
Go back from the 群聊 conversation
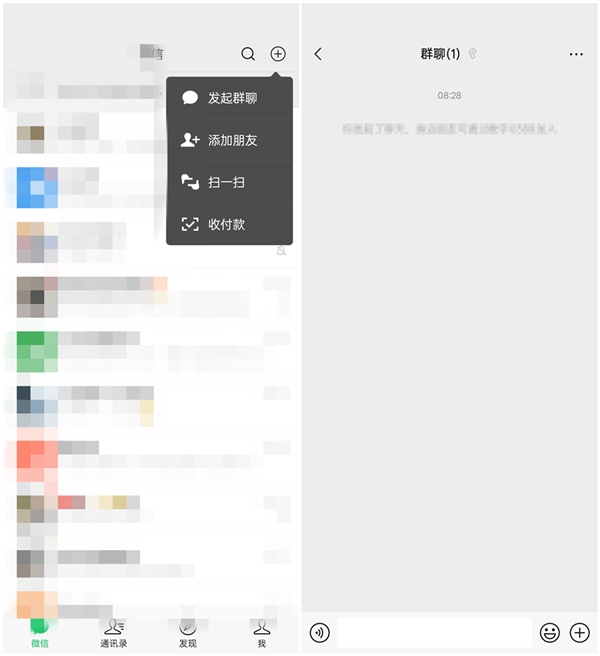click(318, 54)
